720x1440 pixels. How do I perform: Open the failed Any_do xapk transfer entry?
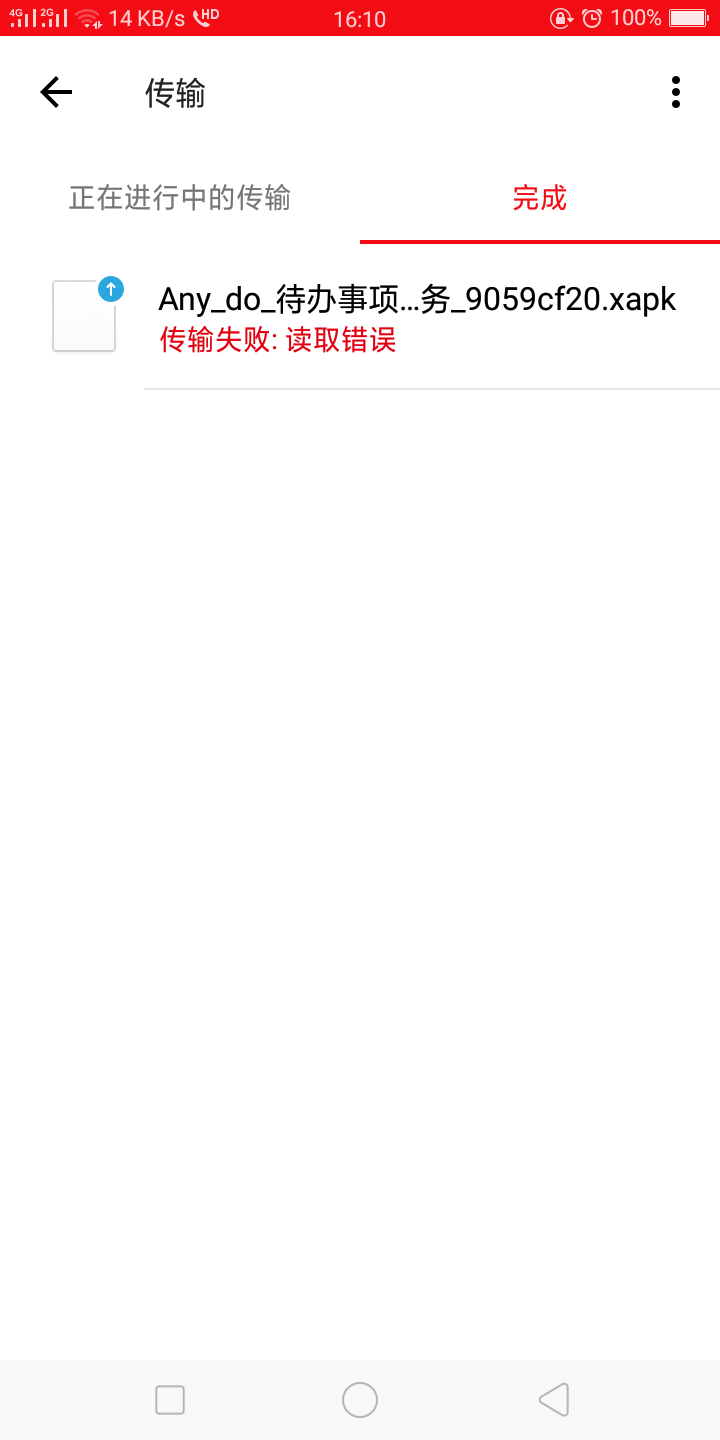tap(417, 318)
